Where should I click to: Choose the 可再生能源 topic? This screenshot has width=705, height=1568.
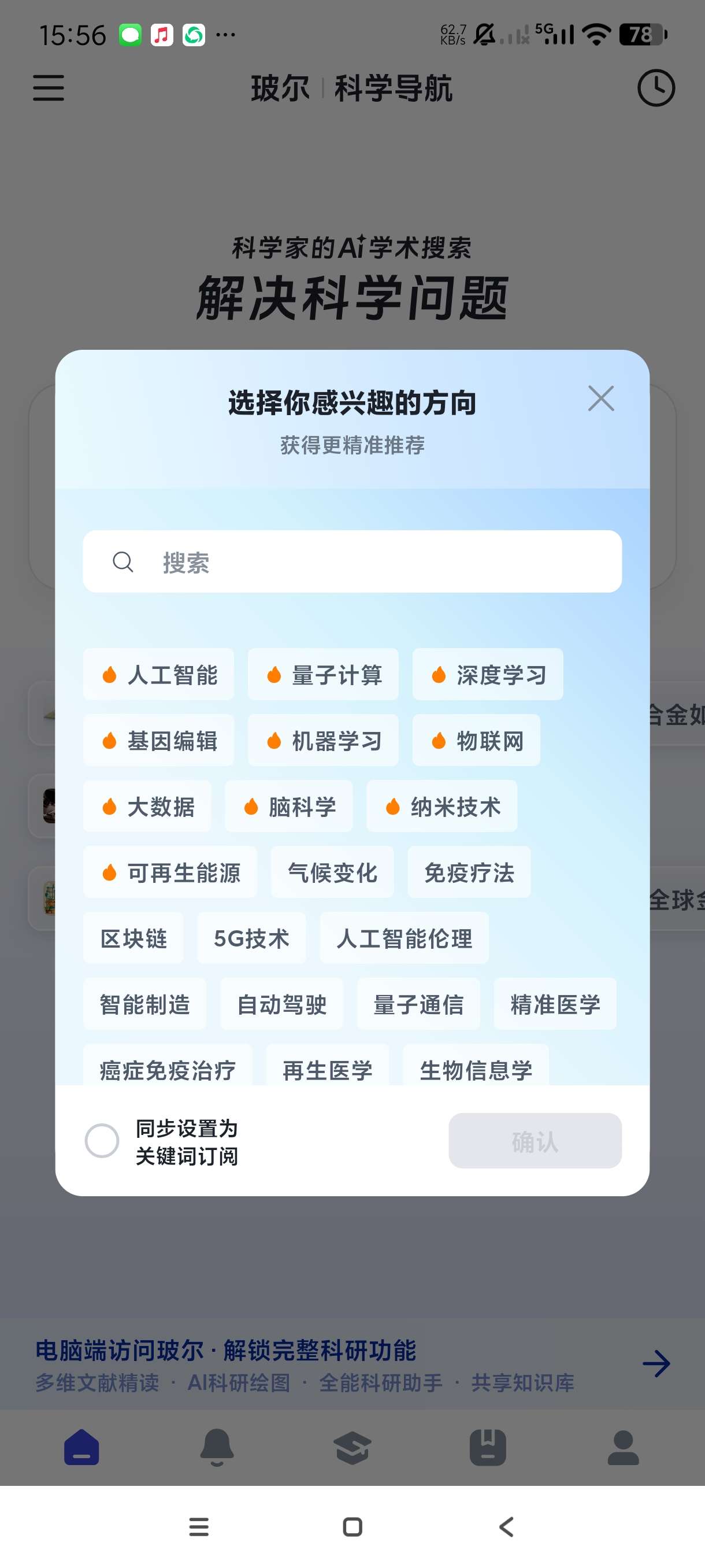170,872
